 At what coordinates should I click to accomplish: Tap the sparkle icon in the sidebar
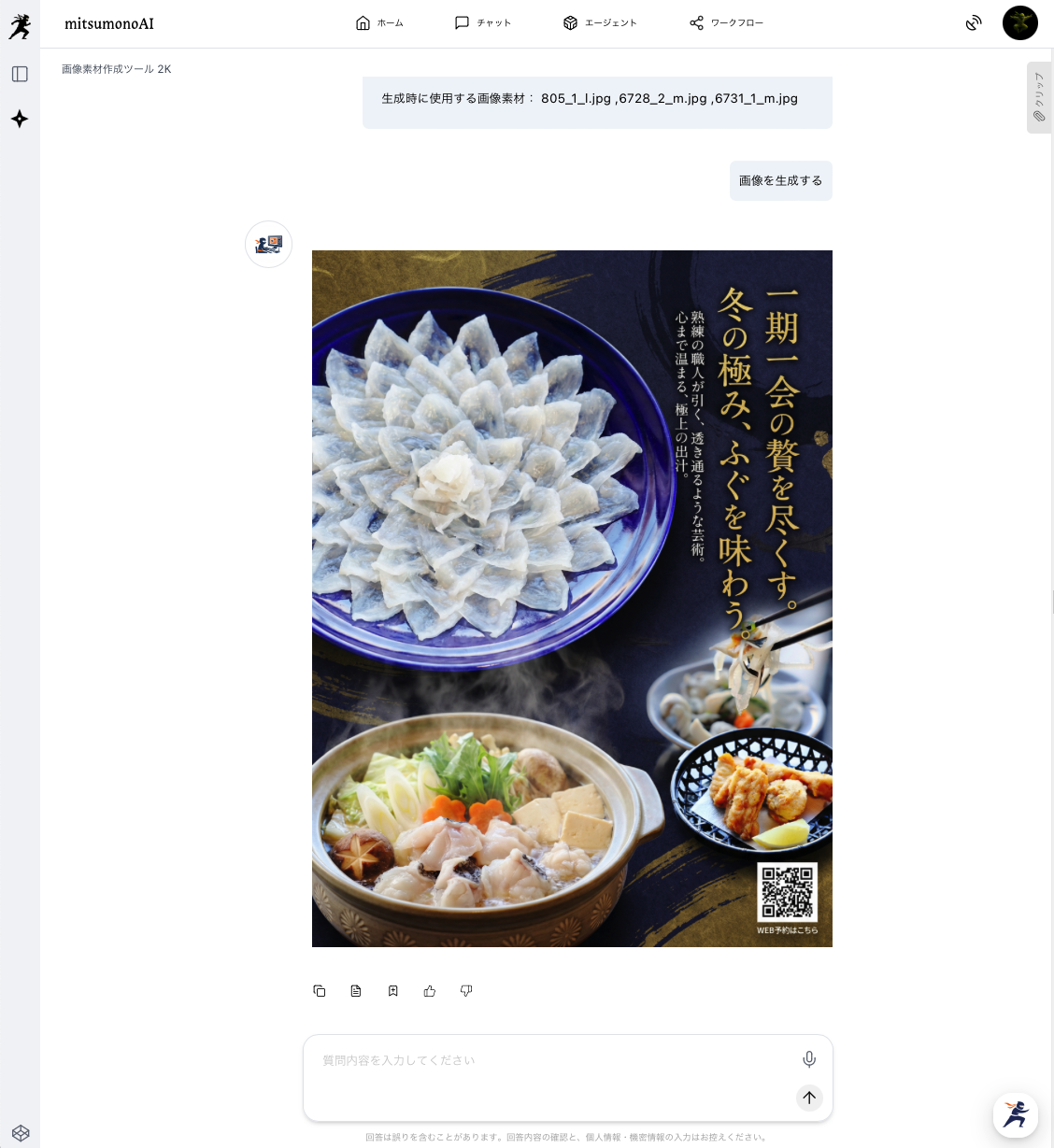point(20,119)
